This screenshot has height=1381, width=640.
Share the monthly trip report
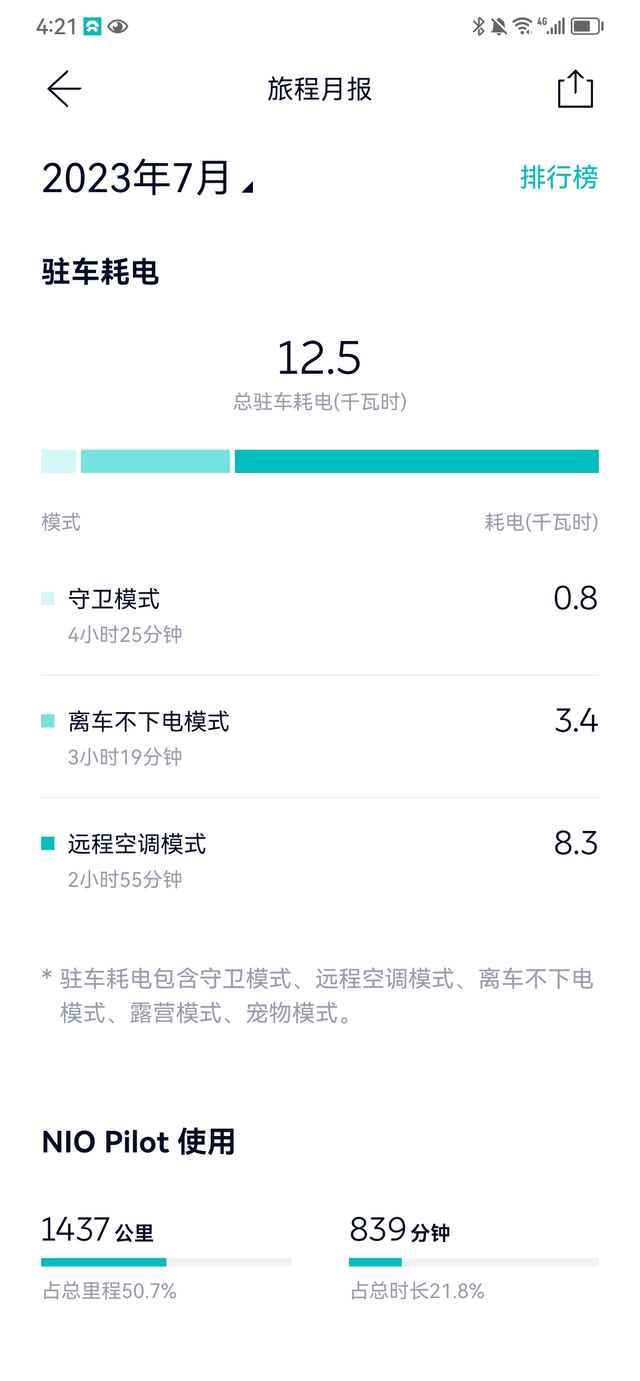pyautogui.click(x=575, y=89)
